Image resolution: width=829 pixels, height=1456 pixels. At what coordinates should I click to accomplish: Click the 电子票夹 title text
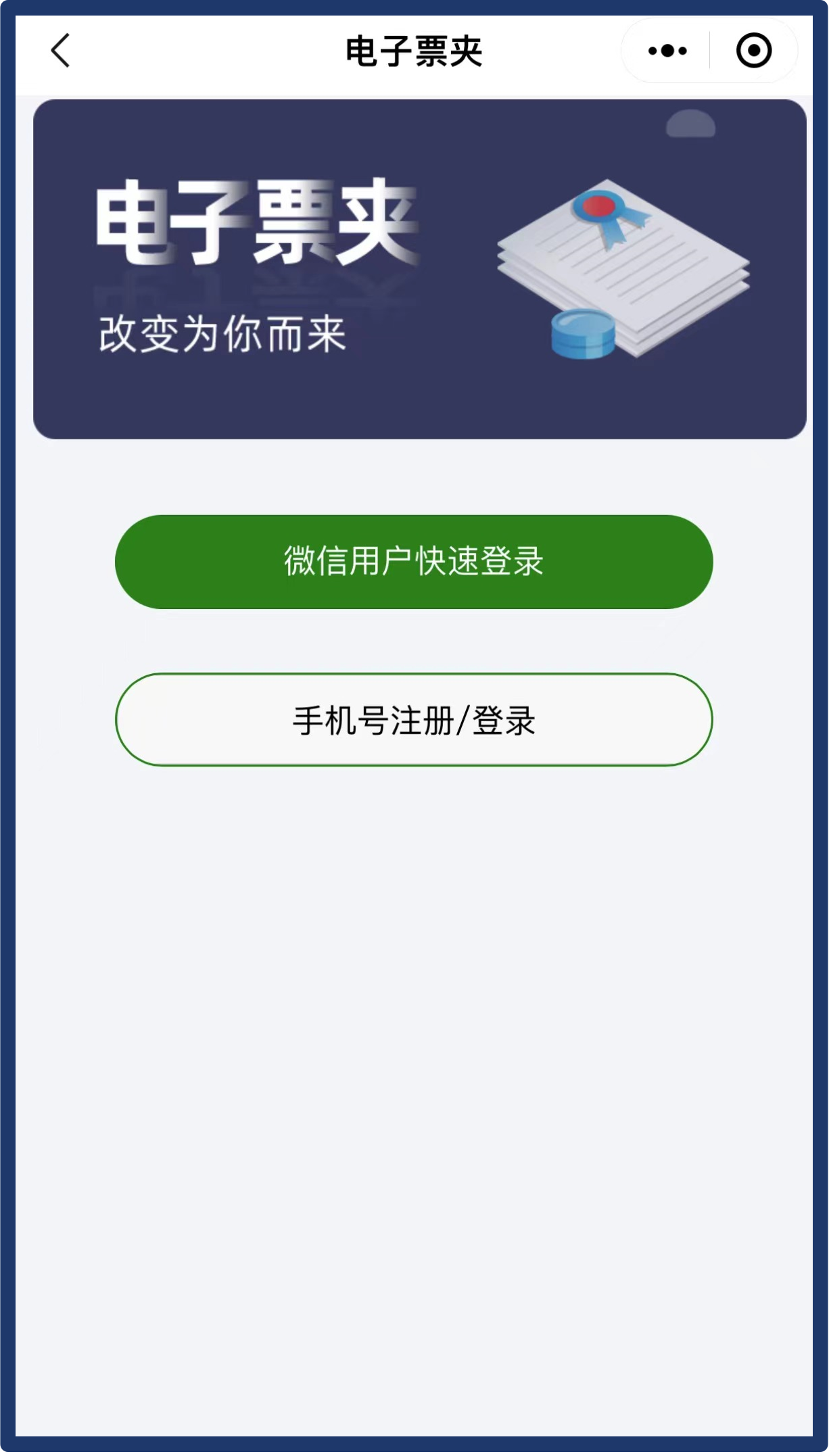pos(414,51)
